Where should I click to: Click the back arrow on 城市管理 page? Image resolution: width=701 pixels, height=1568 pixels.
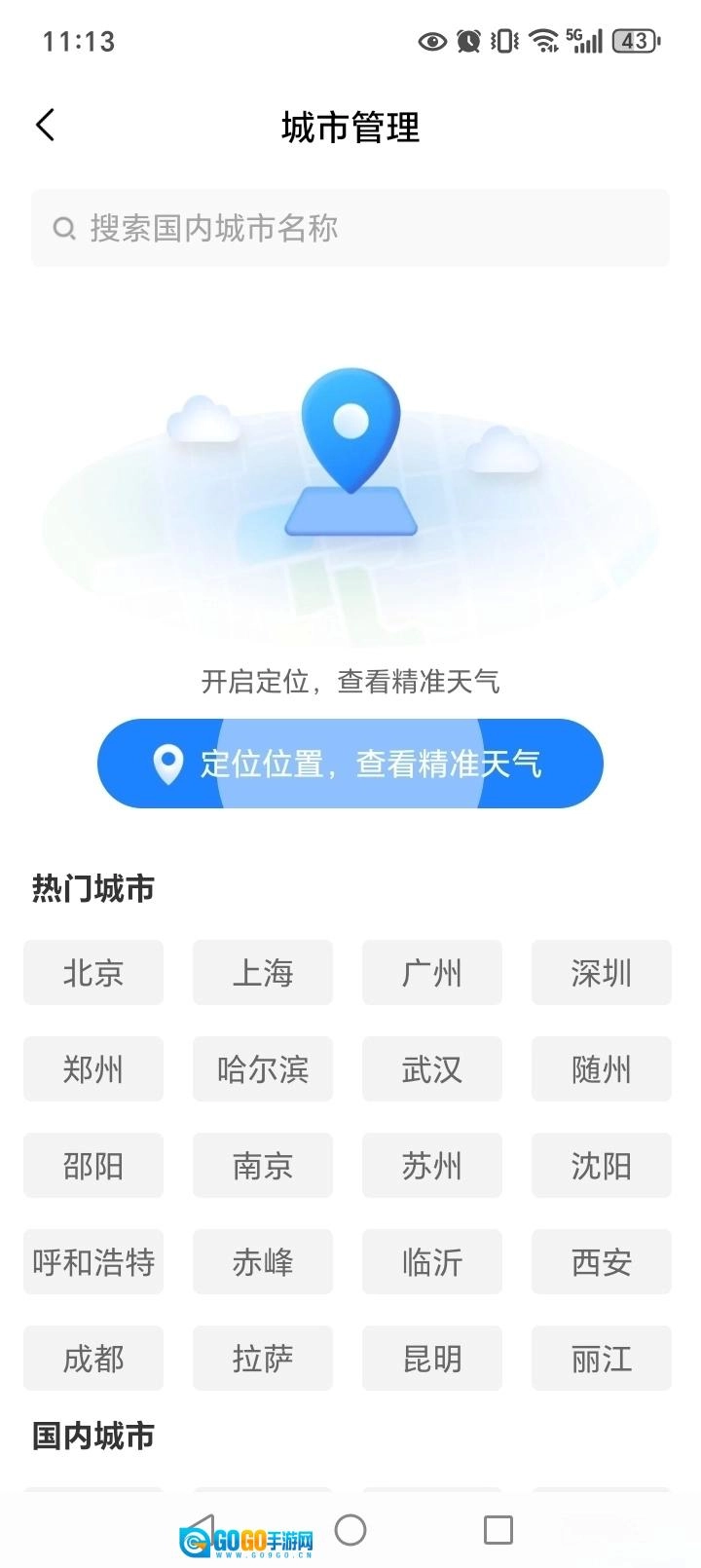point(45,125)
